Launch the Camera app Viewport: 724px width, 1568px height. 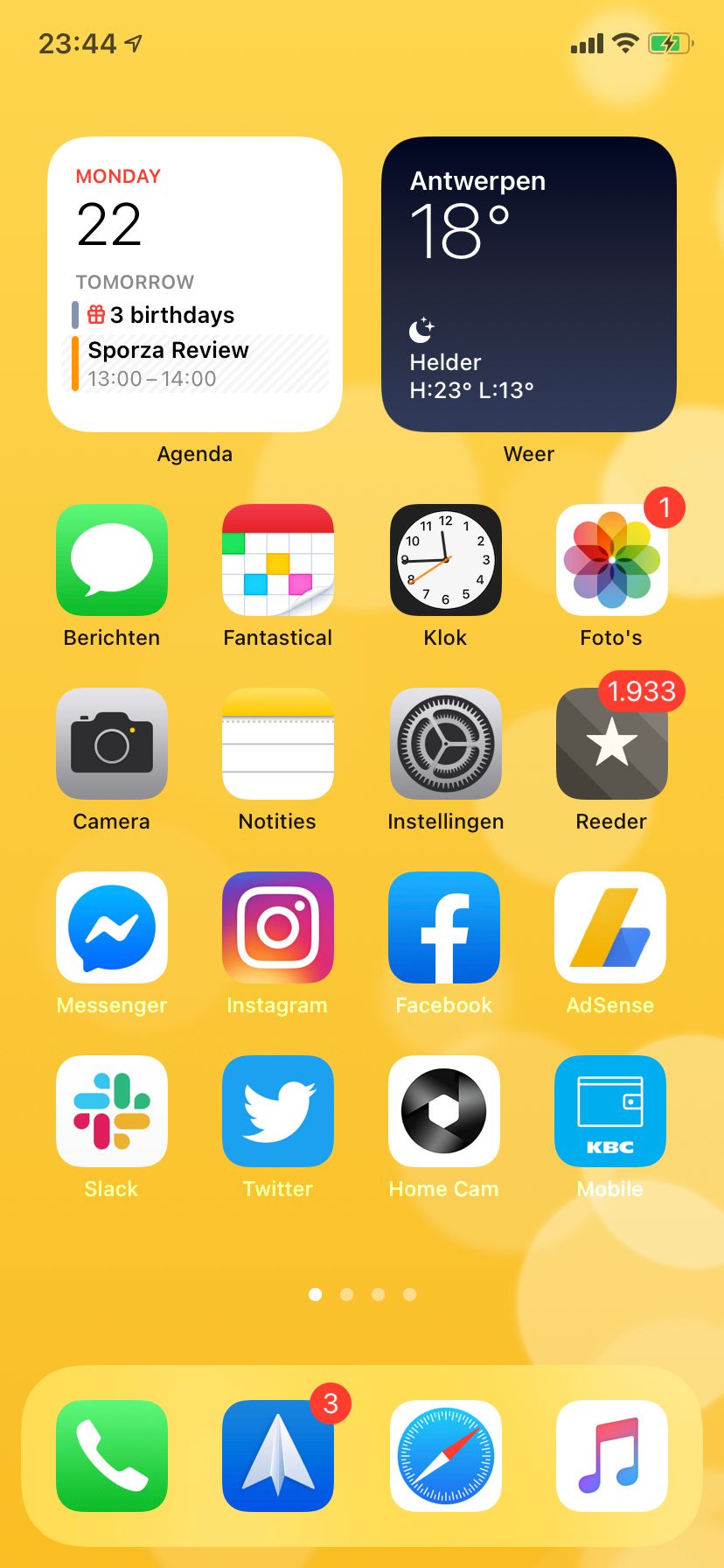pyautogui.click(x=111, y=744)
